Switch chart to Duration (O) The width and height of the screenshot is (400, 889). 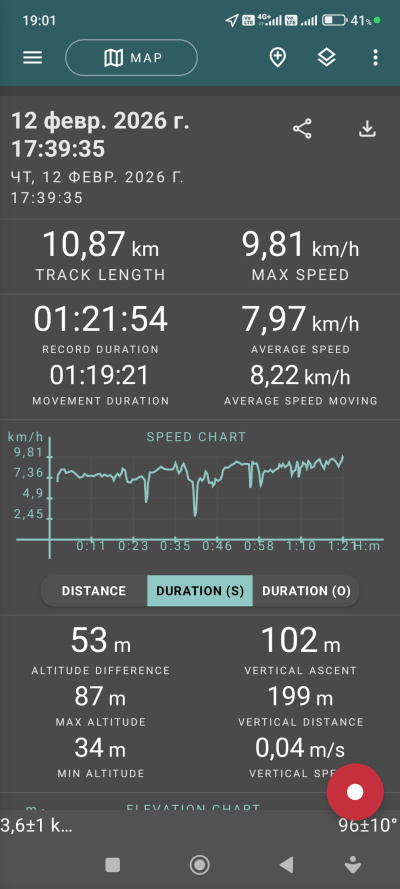pos(306,591)
